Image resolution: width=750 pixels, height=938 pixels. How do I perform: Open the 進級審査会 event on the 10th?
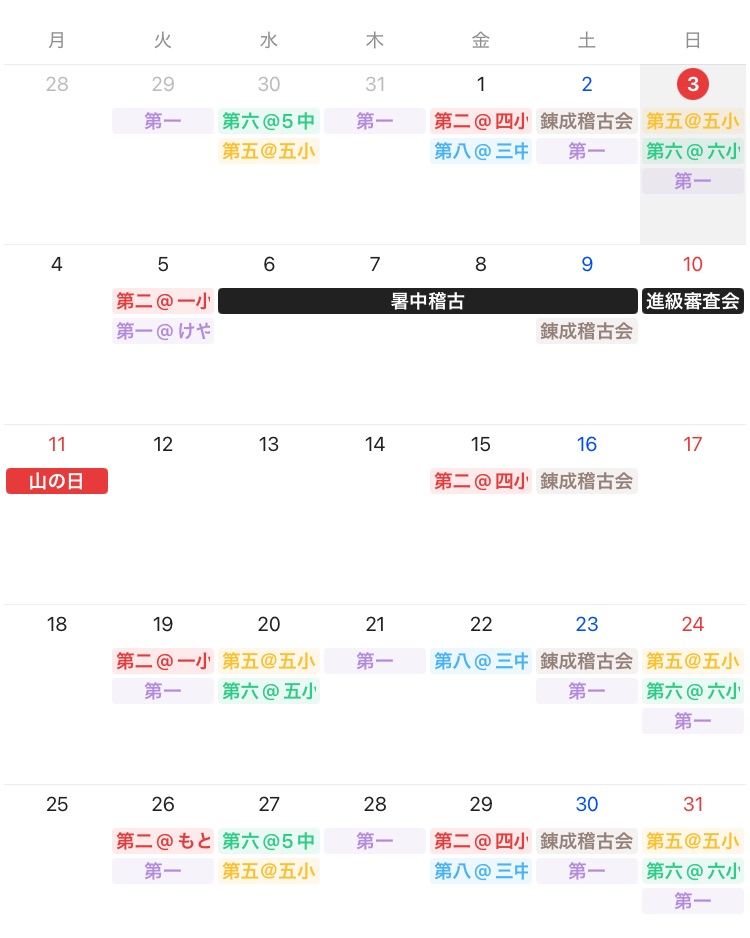[692, 301]
